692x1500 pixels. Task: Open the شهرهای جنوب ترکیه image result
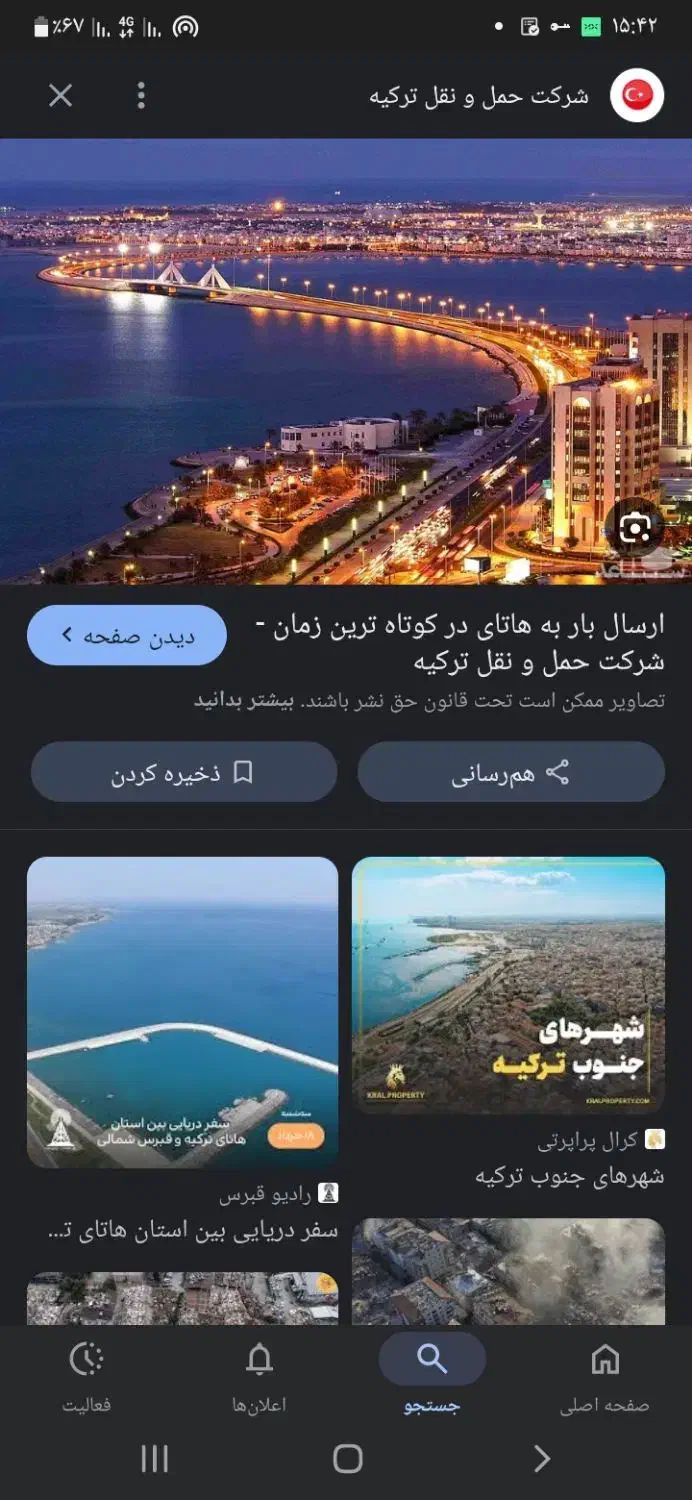pos(508,985)
